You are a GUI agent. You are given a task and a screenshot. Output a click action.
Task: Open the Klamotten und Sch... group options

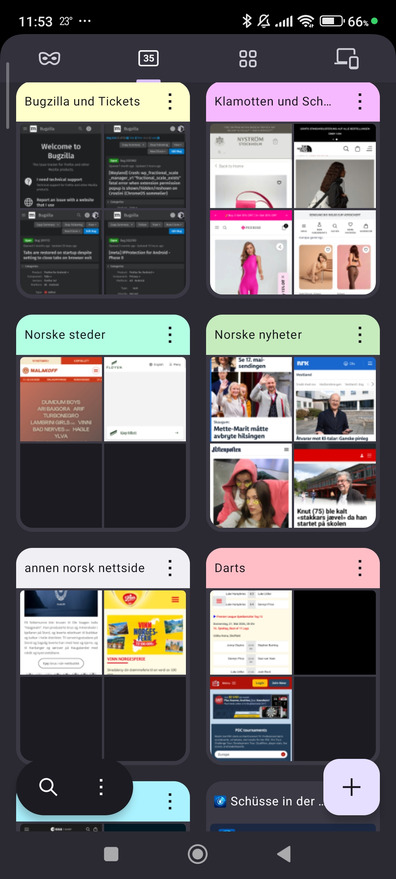coord(360,101)
